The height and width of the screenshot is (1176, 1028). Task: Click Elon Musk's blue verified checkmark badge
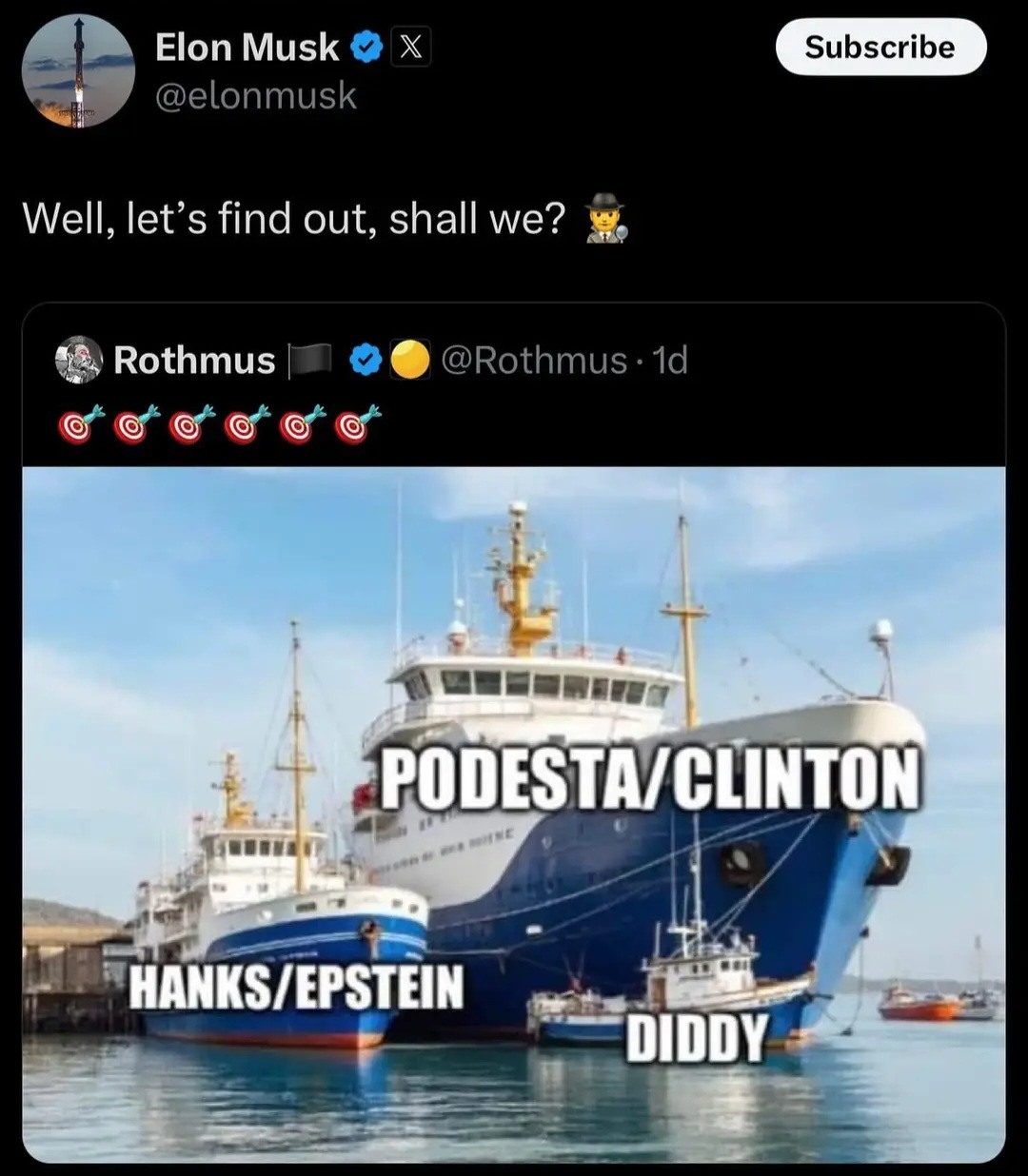pyautogui.click(x=368, y=46)
